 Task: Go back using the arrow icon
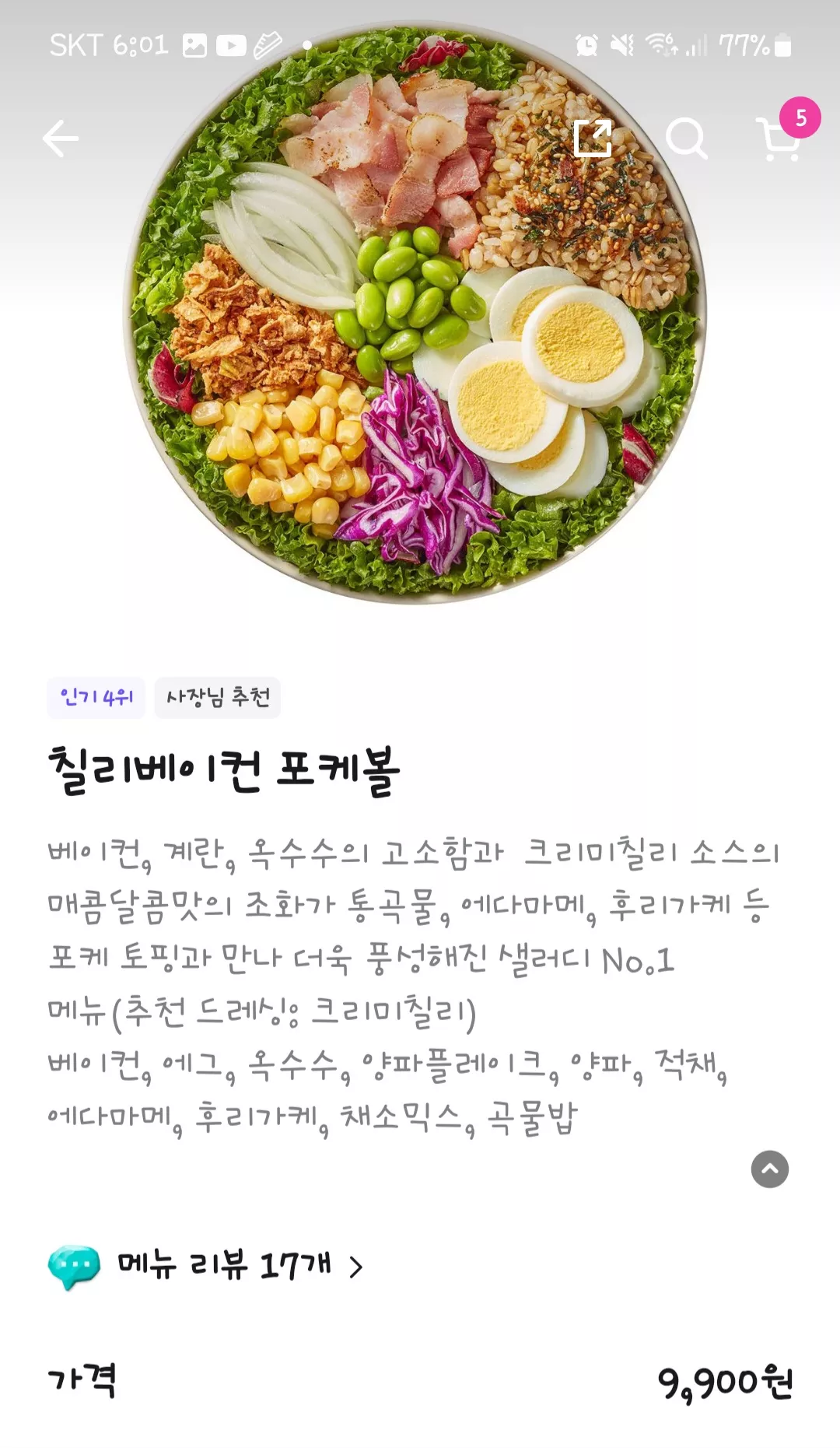tap(61, 139)
